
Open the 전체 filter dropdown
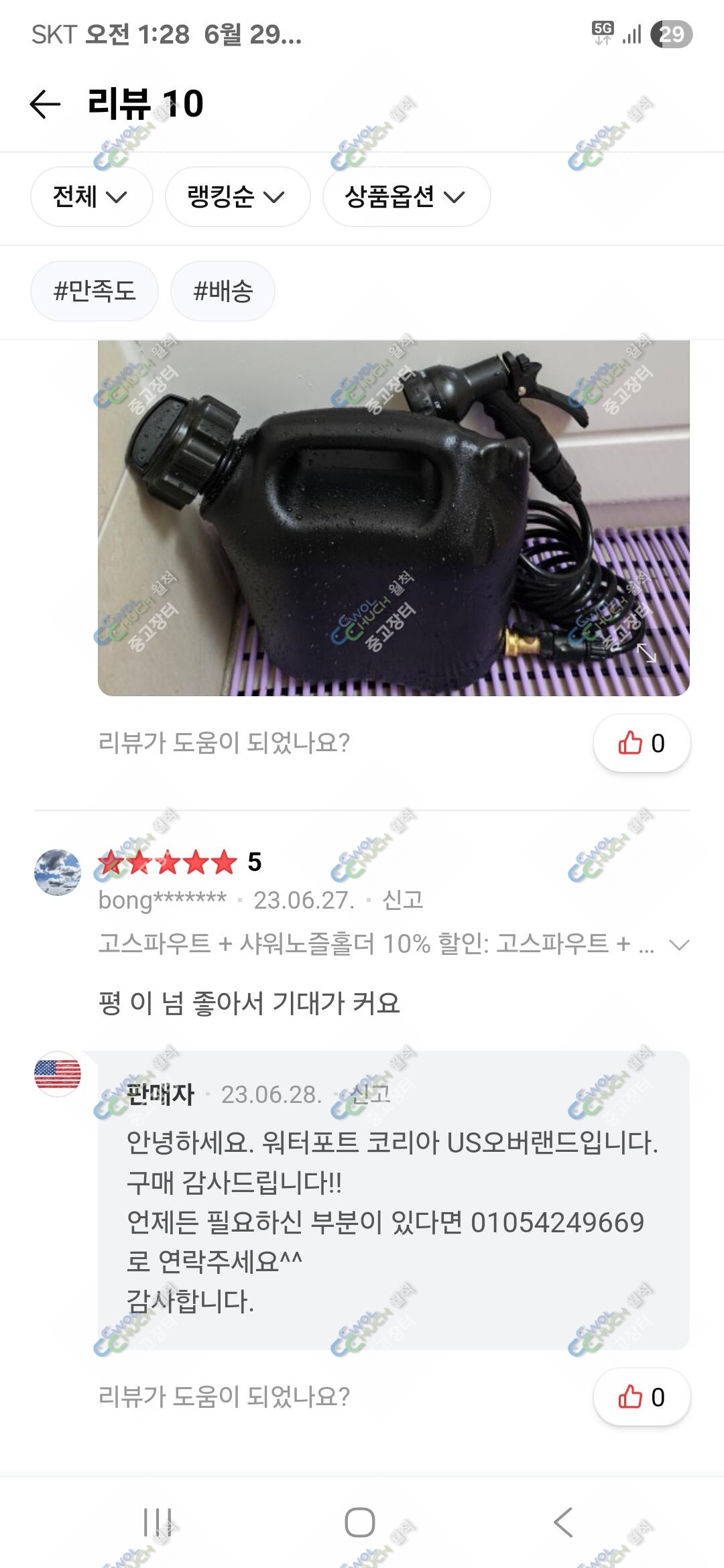92,197
